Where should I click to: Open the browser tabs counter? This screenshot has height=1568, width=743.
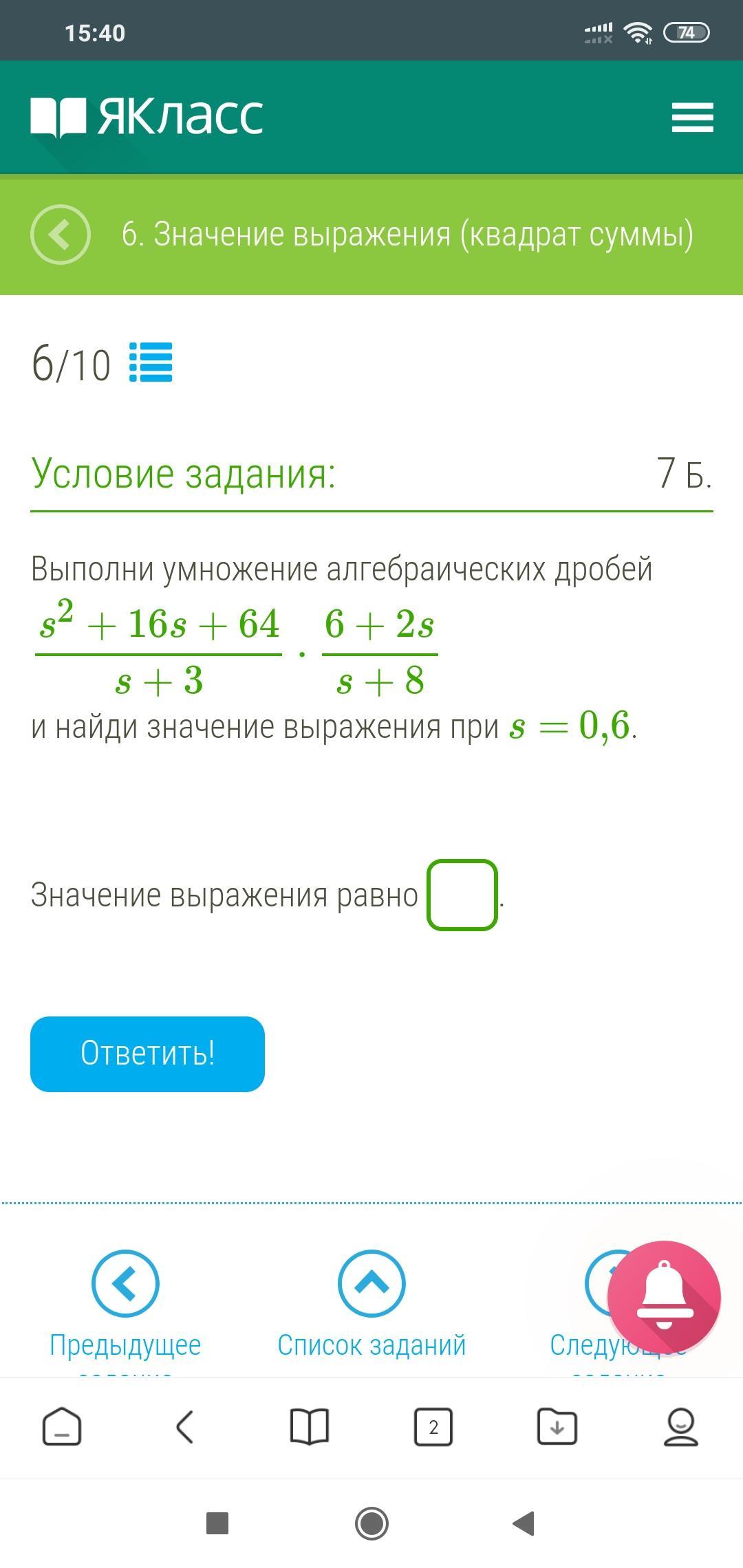[x=433, y=1427]
